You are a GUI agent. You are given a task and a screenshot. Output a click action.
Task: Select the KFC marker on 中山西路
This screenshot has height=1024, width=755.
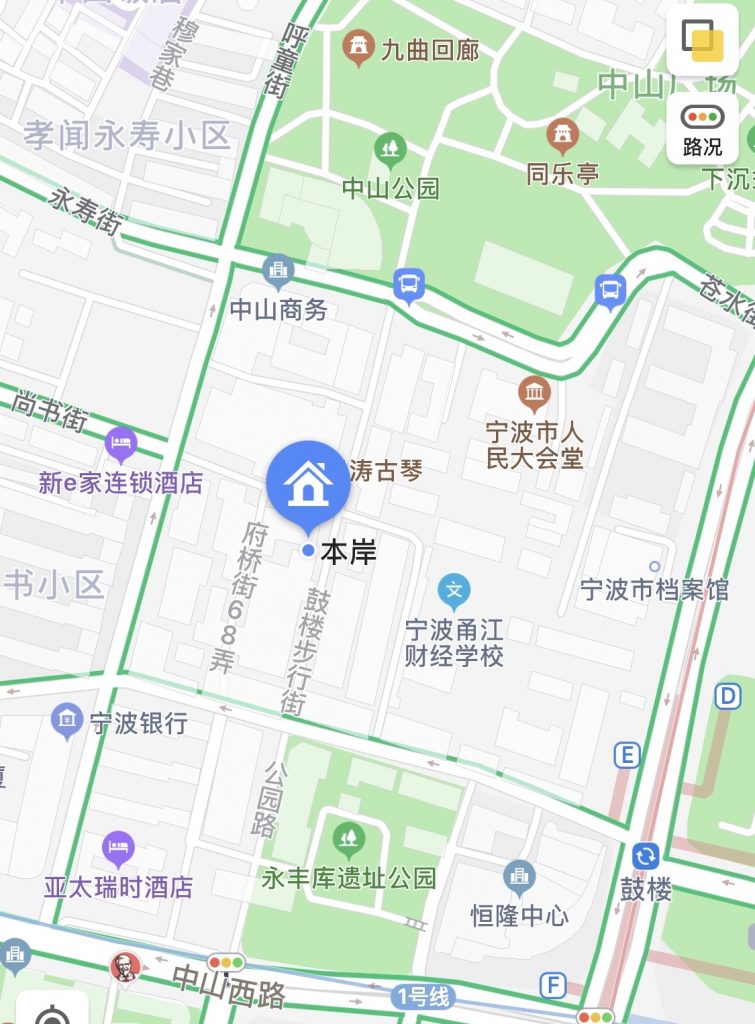[x=125, y=967]
